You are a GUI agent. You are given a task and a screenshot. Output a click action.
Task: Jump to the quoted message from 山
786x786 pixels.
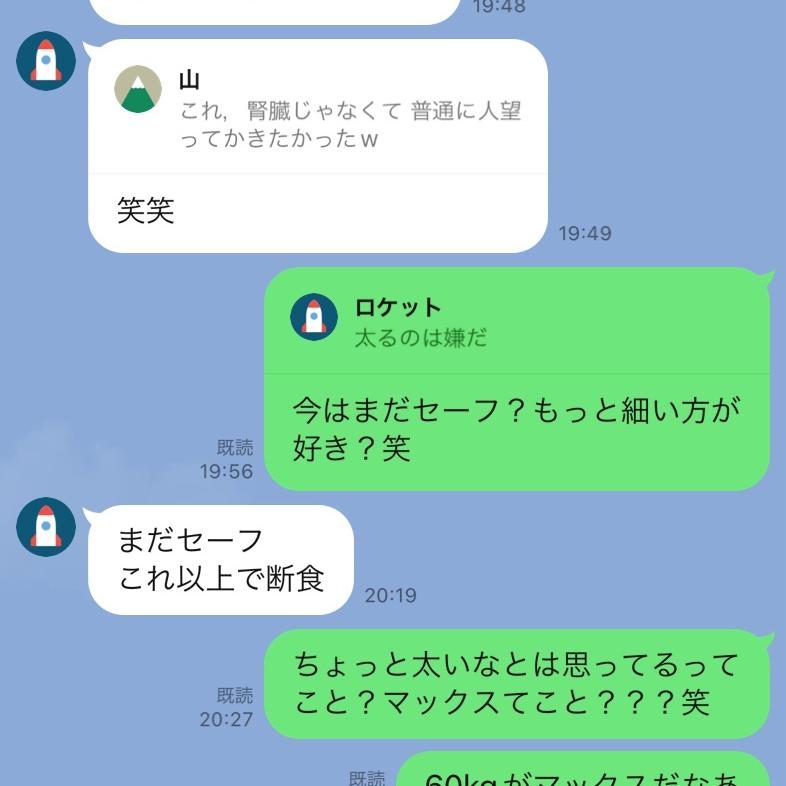click(318, 109)
